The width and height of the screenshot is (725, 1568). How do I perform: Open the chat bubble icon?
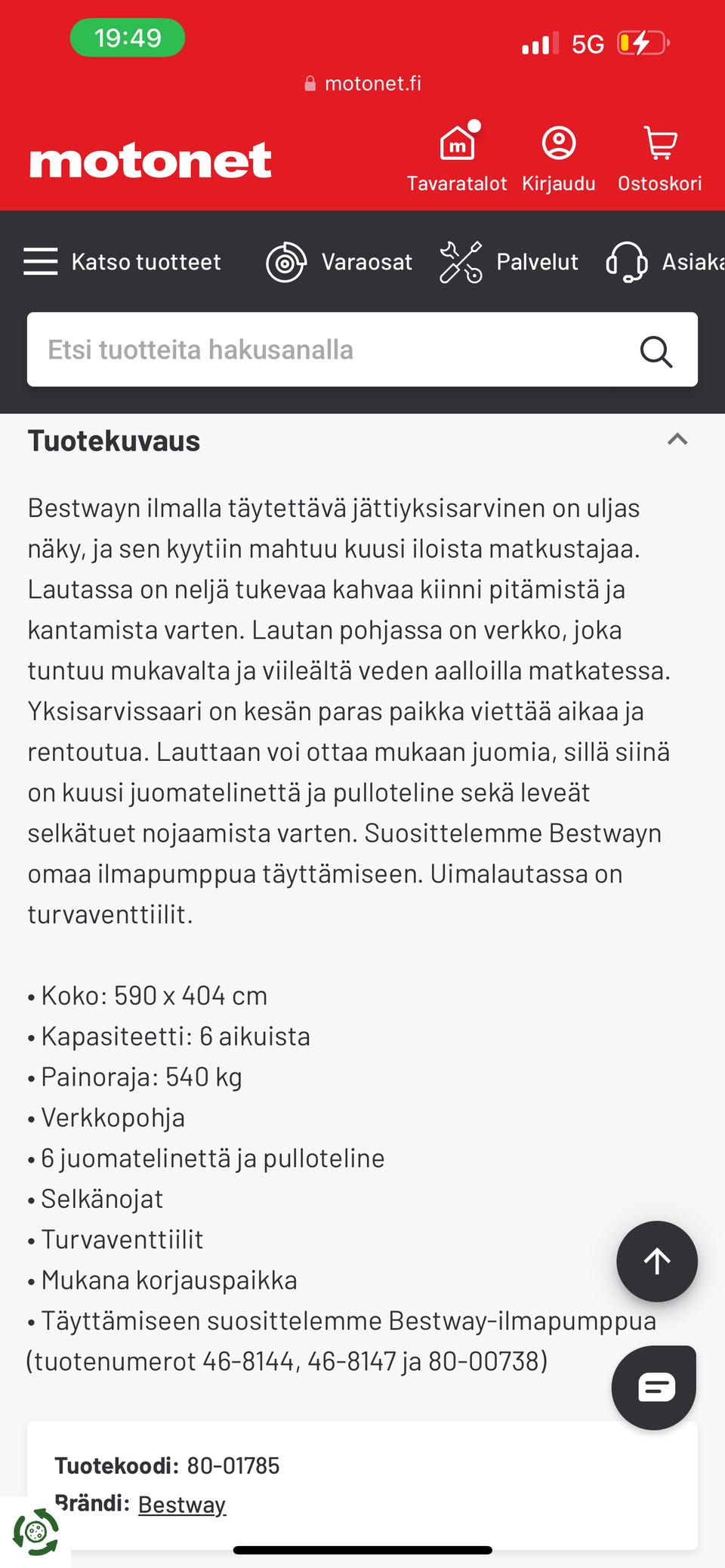click(x=654, y=1388)
